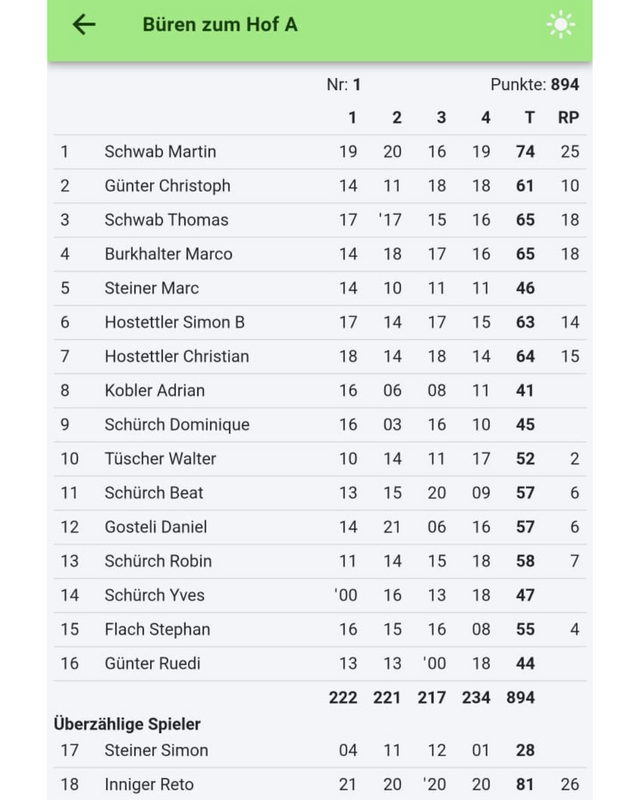Screen dimensions: 640x800
Task: Toggle the brightness theme icon
Action: pos(561,25)
